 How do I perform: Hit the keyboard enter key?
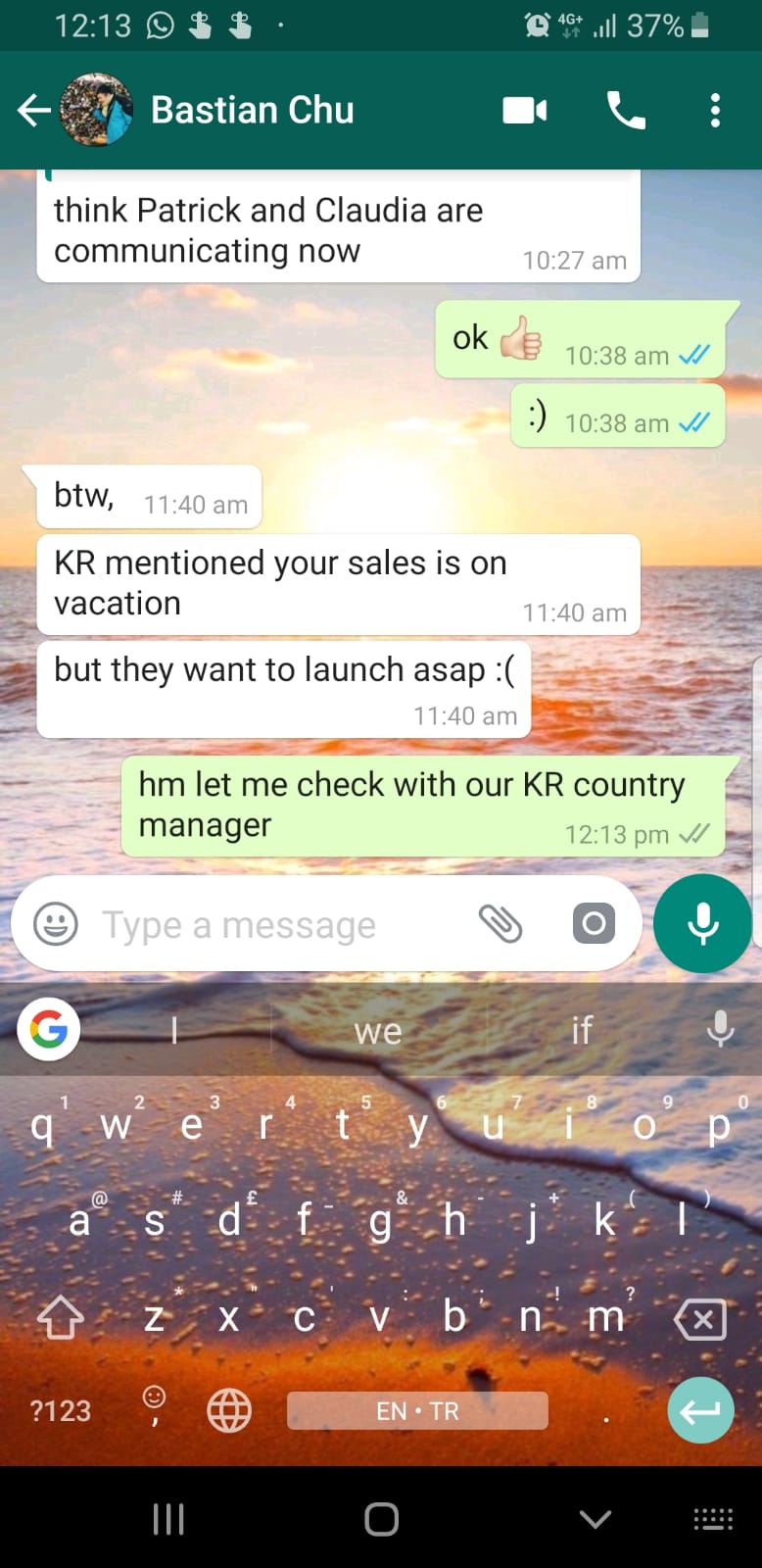700,1410
